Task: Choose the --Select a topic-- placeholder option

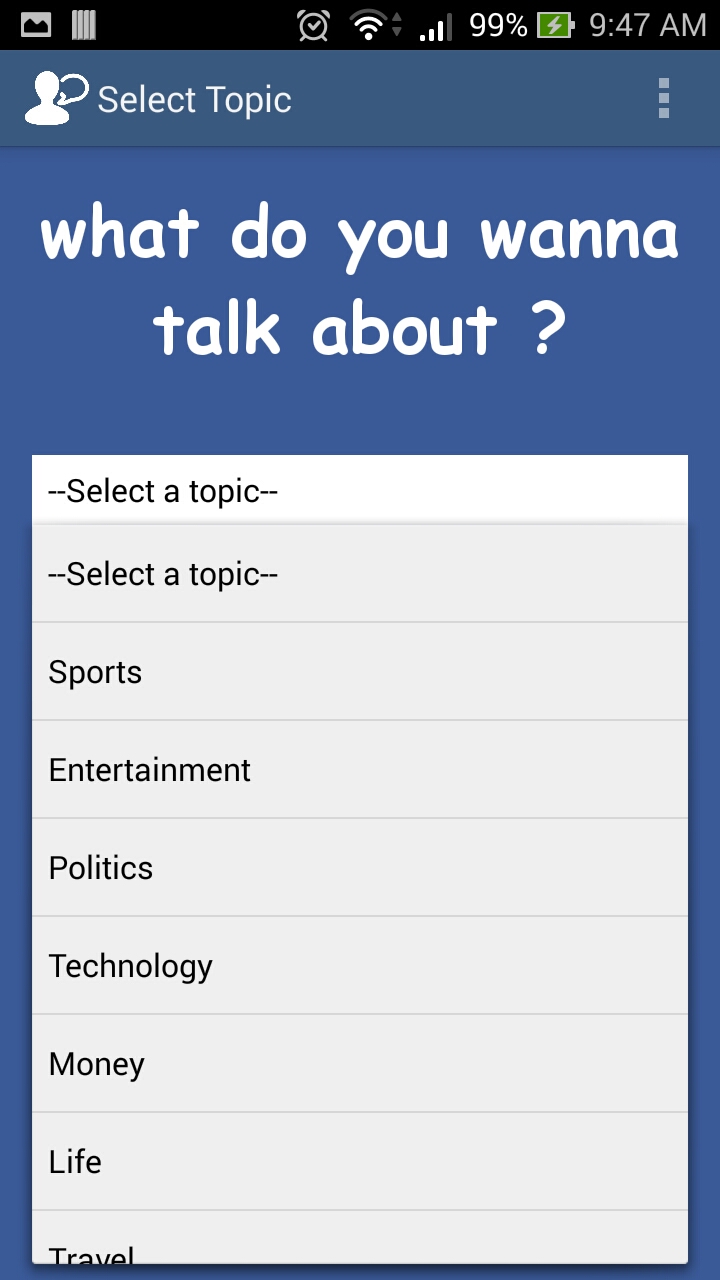Action: pos(360,574)
